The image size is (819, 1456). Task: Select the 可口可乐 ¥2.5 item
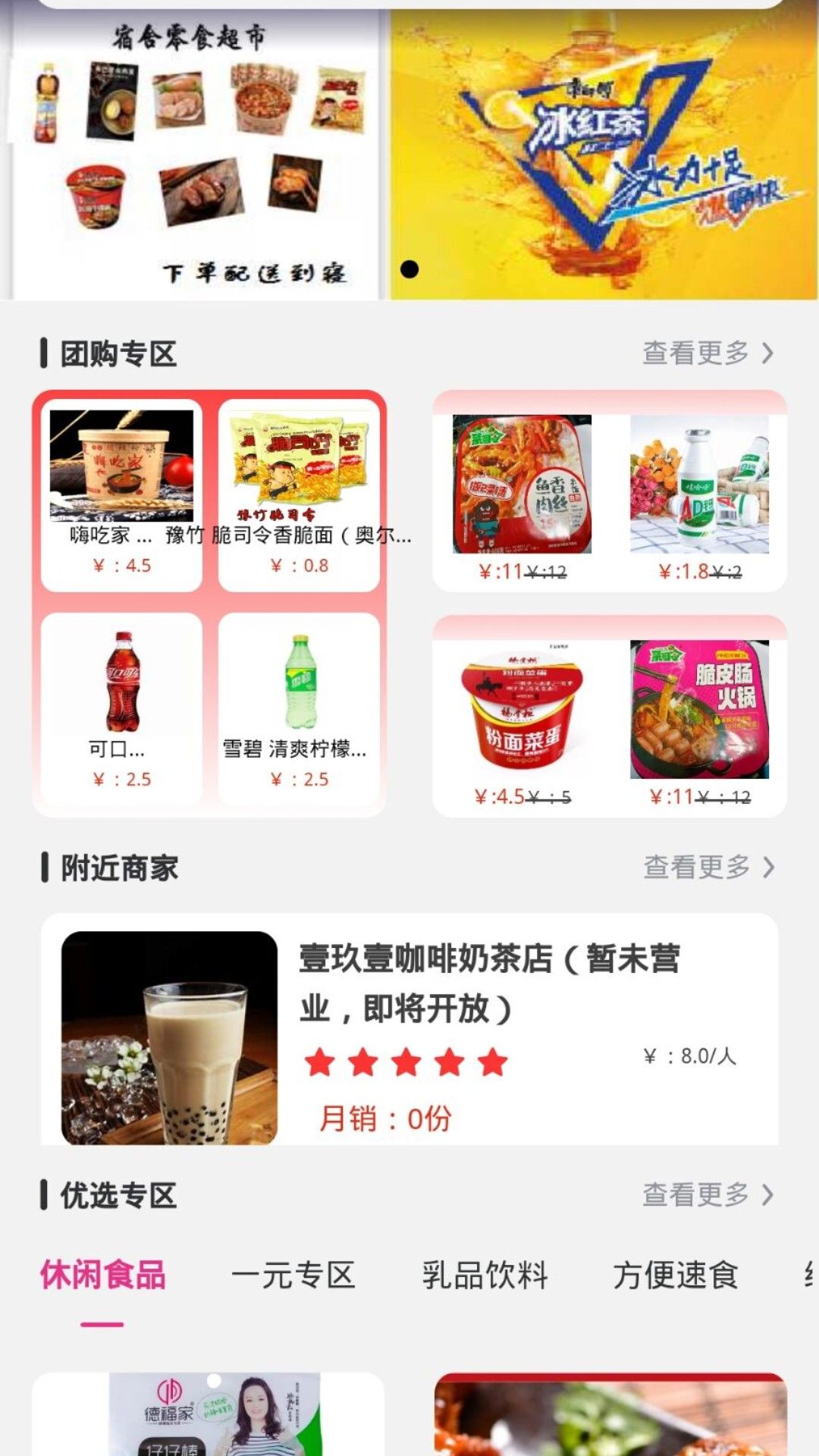pos(121,708)
